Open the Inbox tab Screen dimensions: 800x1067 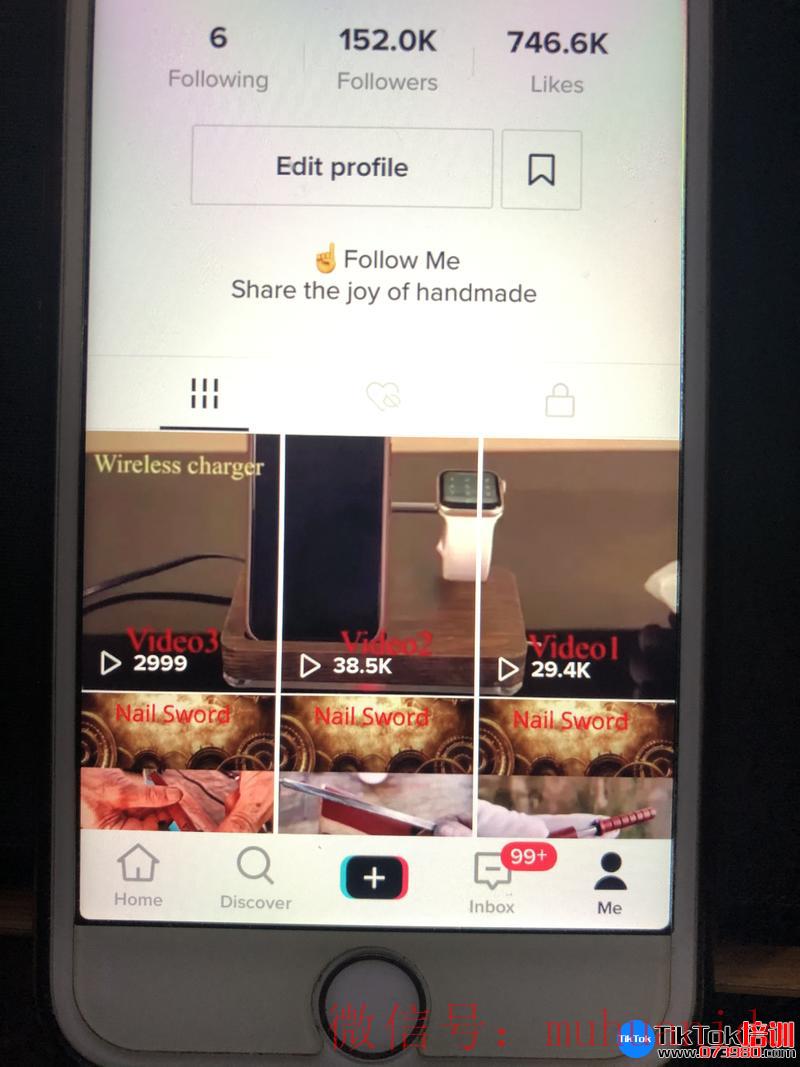click(x=492, y=880)
